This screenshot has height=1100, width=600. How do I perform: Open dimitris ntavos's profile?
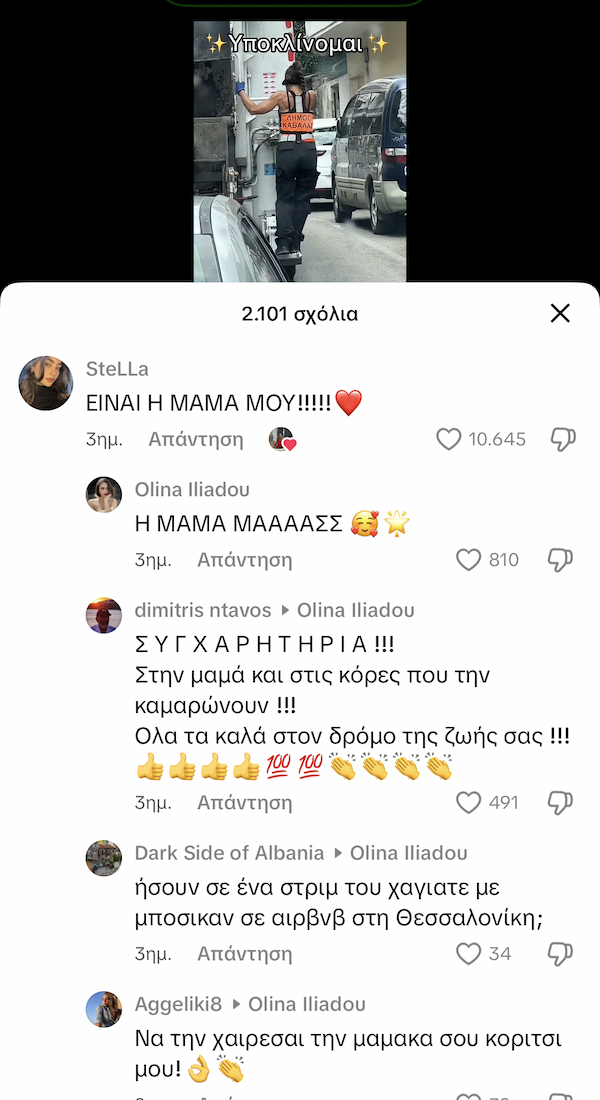point(104,616)
